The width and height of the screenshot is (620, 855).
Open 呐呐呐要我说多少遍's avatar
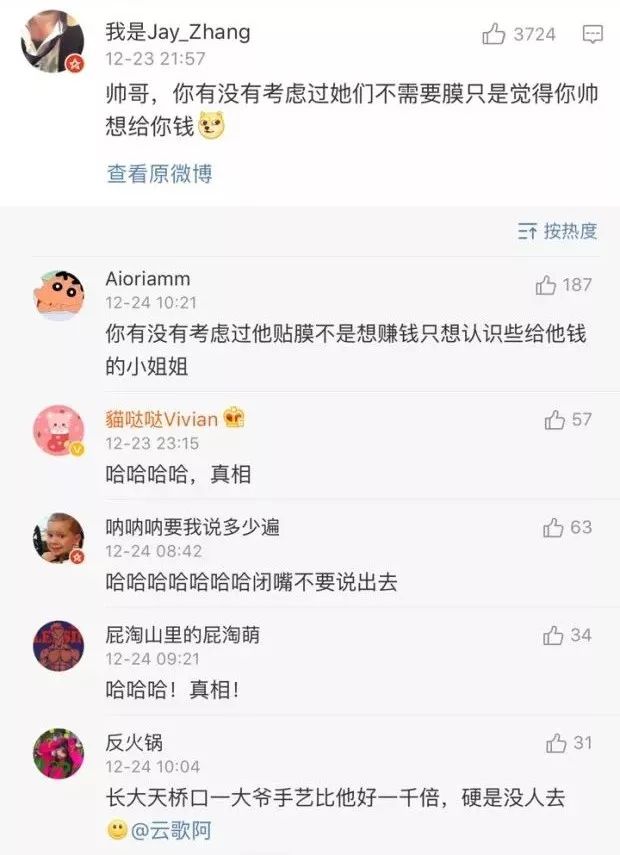[58, 538]
